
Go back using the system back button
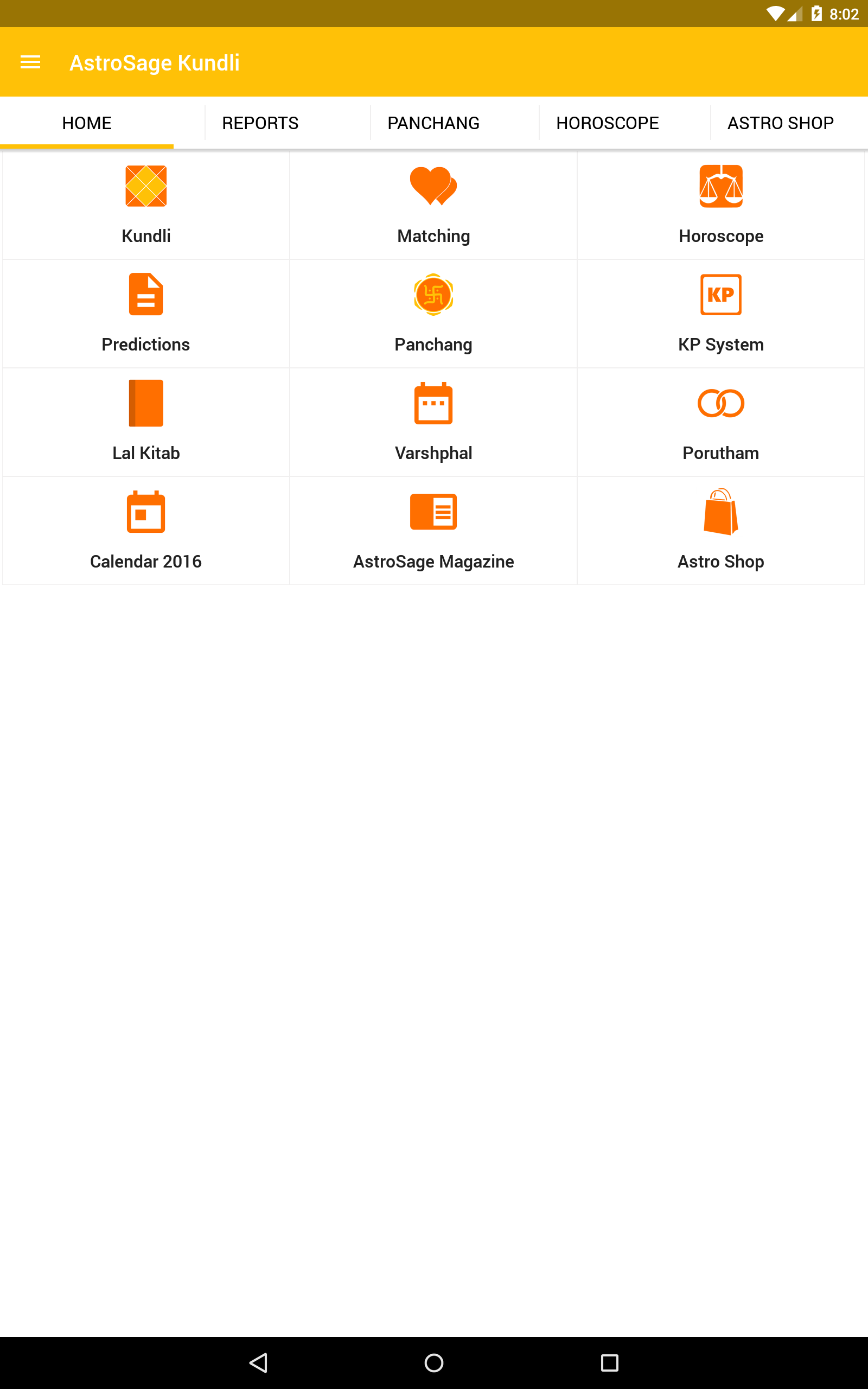[258, 1362]
